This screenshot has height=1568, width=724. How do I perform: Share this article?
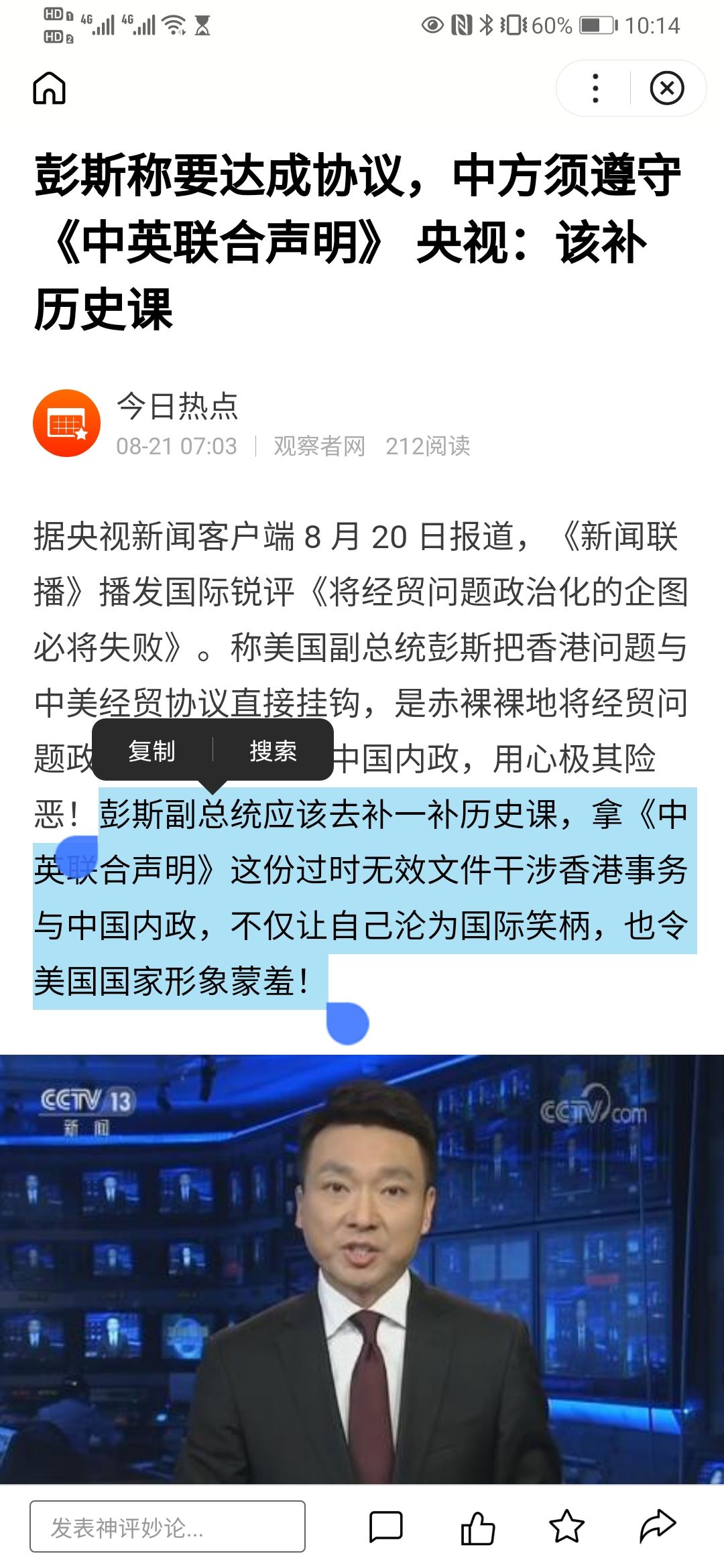tap(657, 1527)
